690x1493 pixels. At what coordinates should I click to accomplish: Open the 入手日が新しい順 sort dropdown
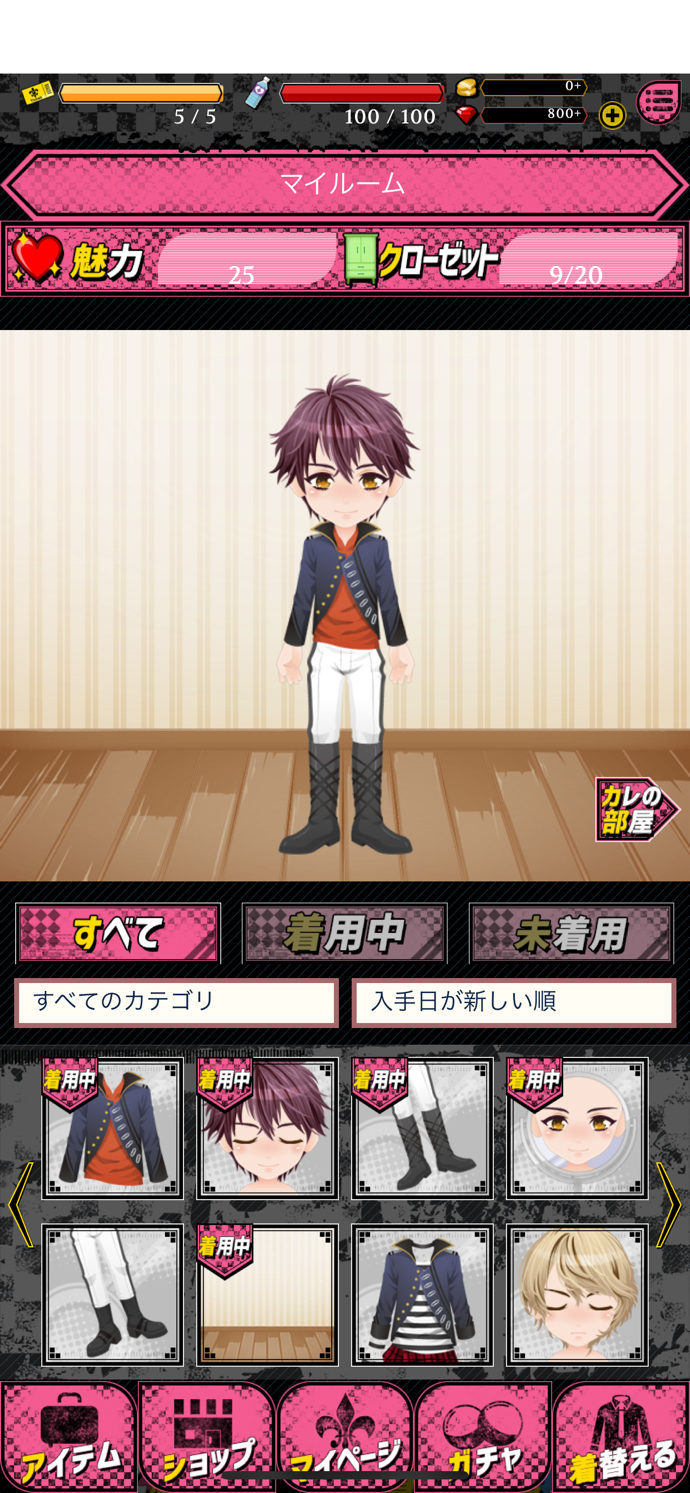(x=514, y=1002)
